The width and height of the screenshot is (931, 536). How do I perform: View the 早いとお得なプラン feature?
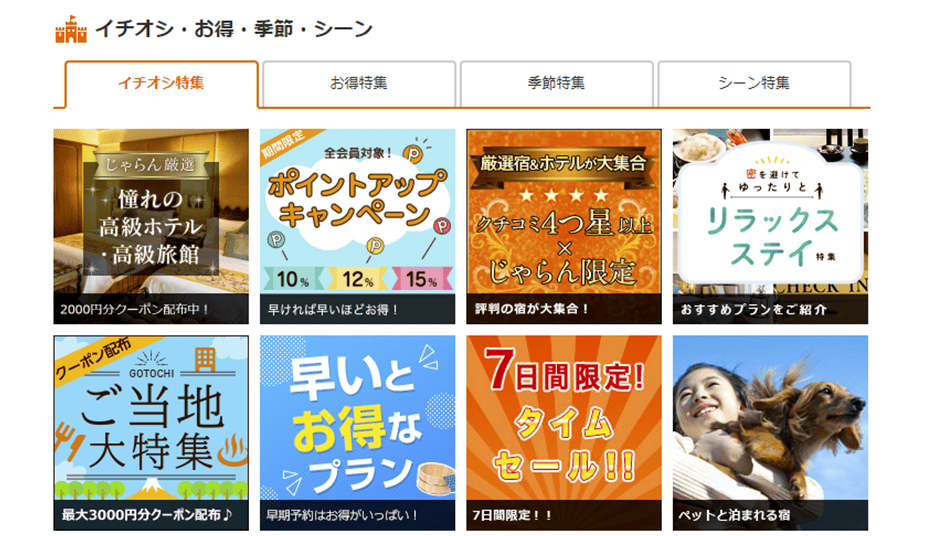click(x=357, y=433)
